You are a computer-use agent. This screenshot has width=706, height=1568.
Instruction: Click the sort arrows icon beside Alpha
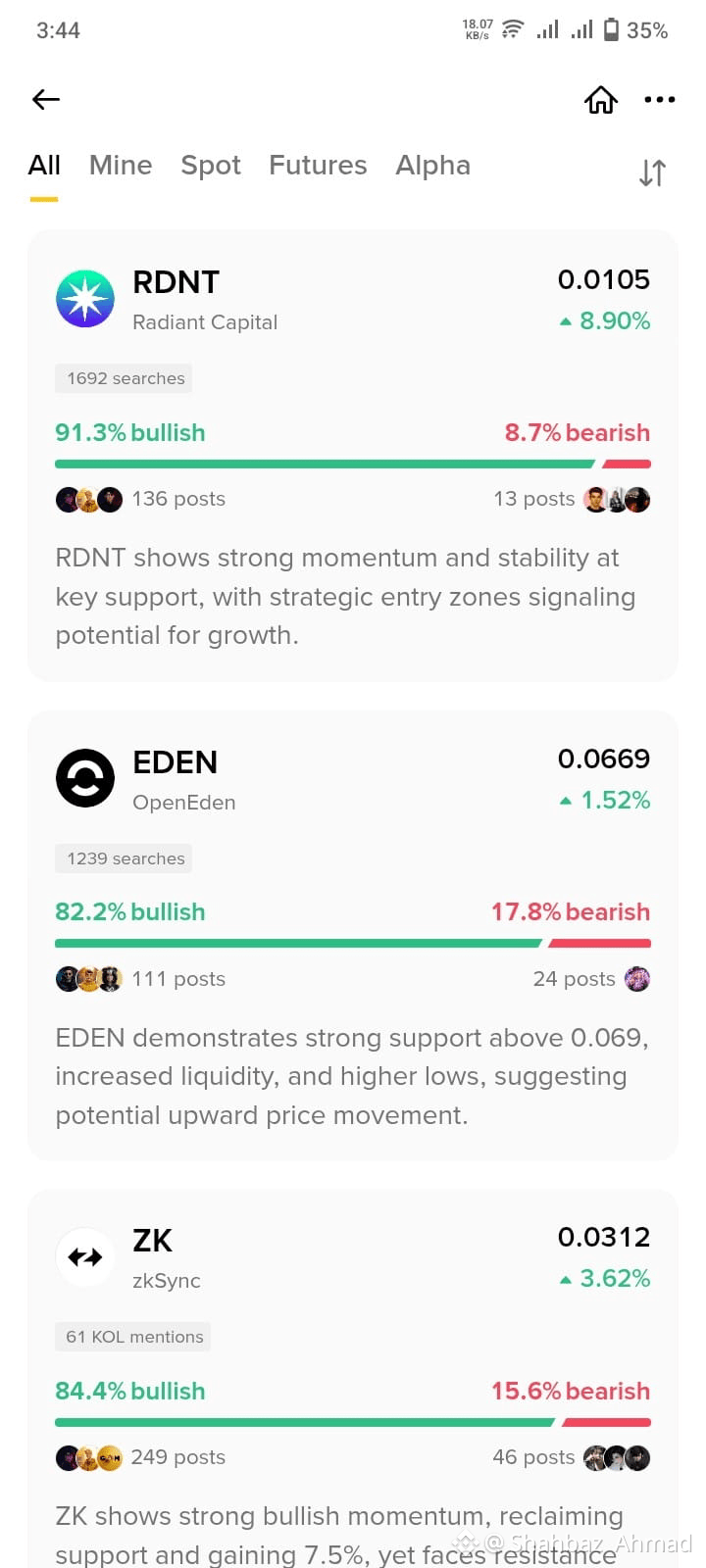click(651, 171)
